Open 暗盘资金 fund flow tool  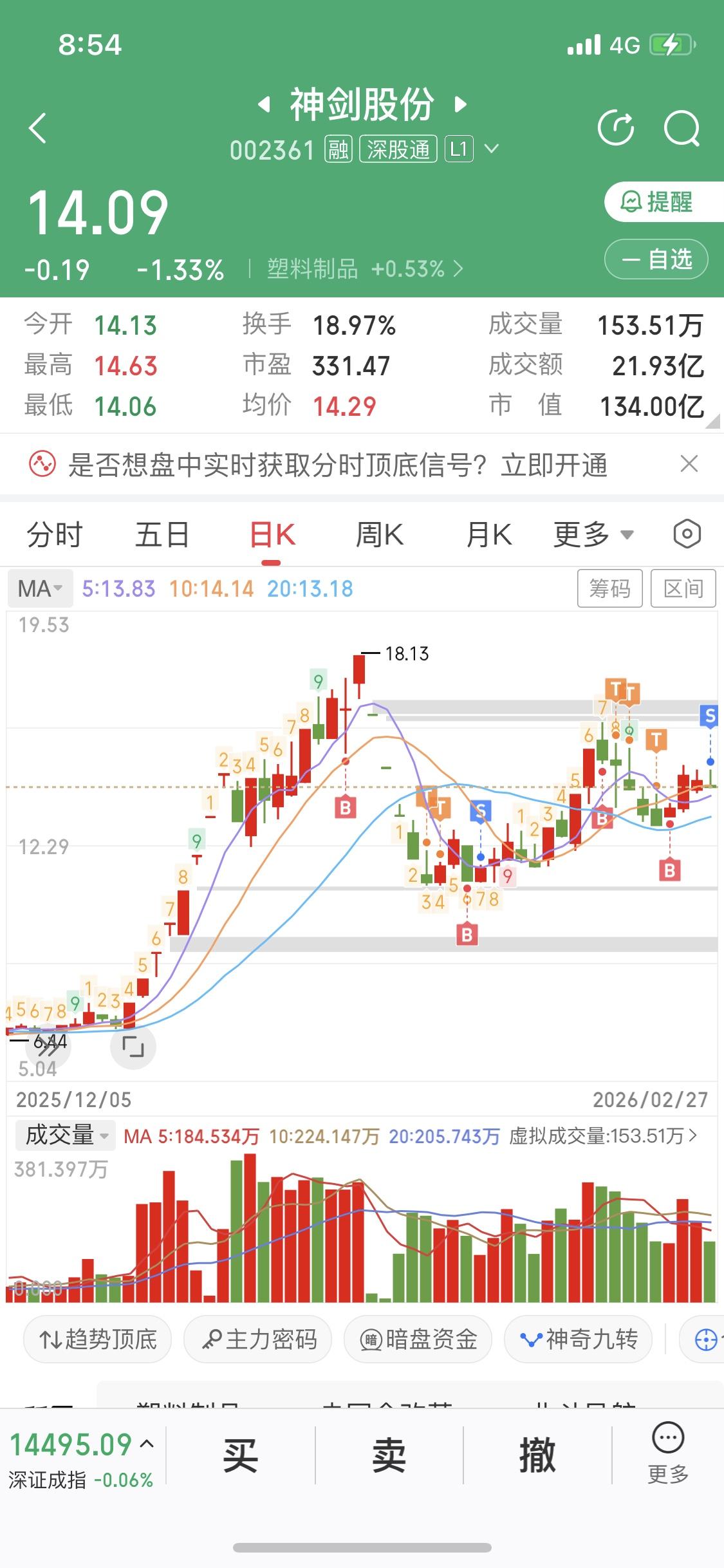(418, 1339)
